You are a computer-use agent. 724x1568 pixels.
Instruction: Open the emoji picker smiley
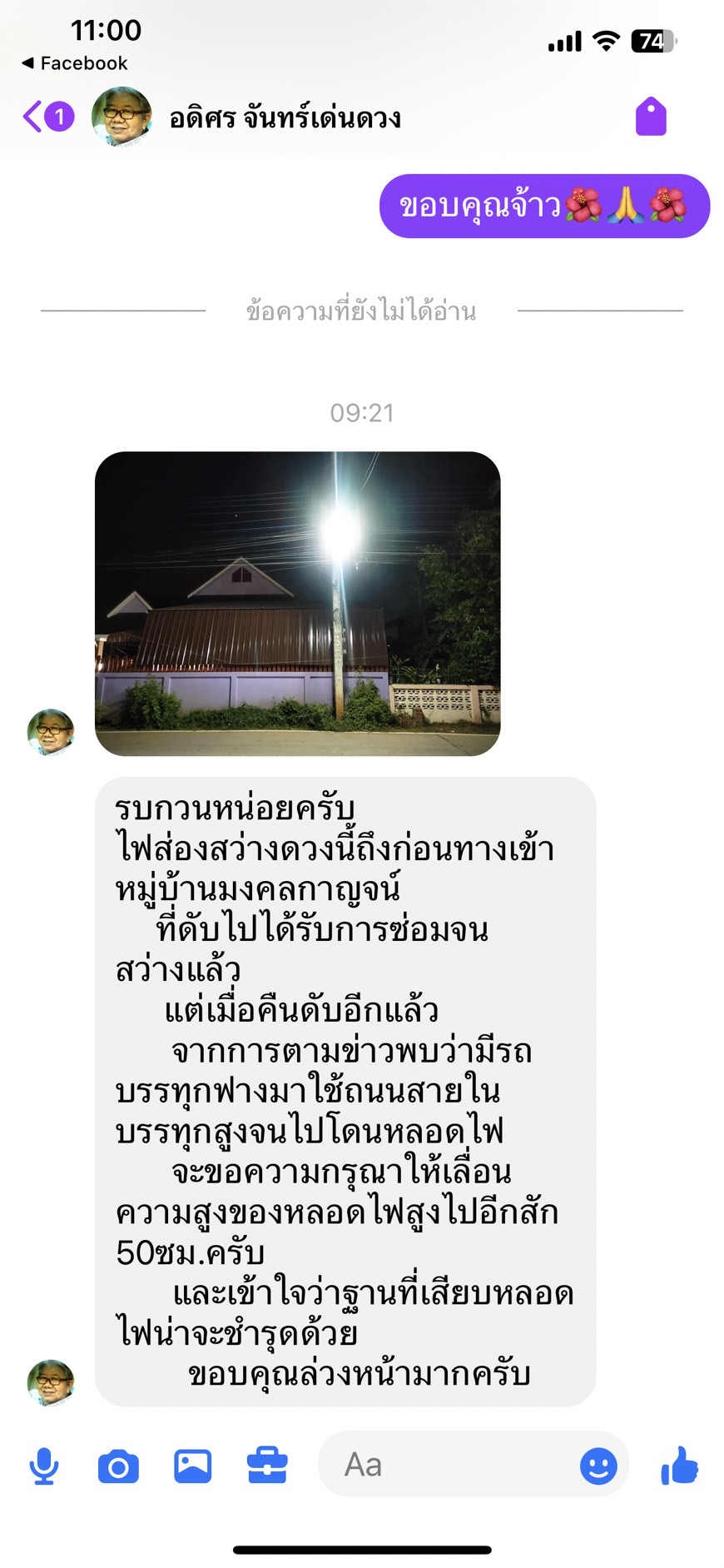click(x=598, y=1466)
